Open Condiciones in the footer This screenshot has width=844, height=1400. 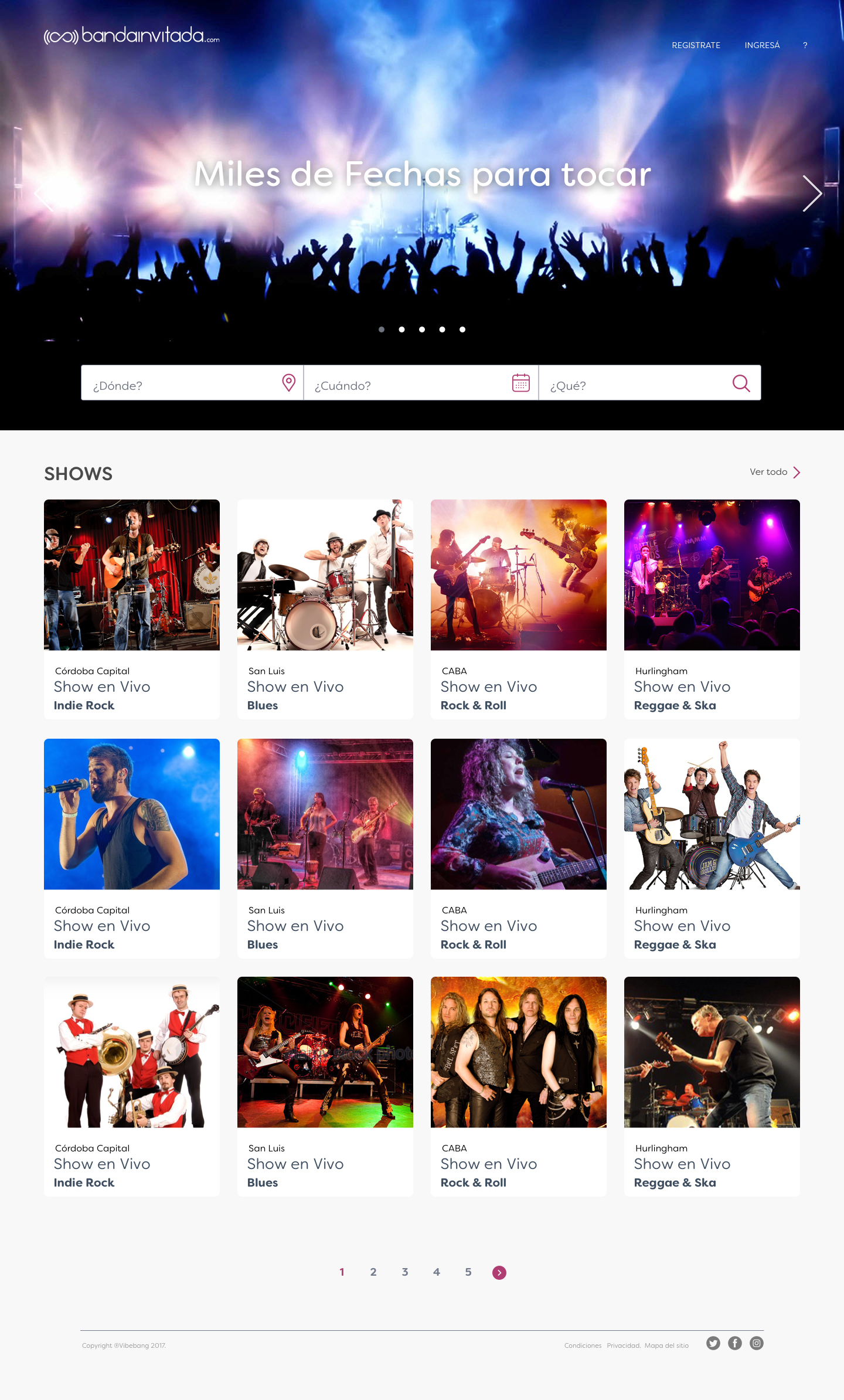click(583, 1345)
